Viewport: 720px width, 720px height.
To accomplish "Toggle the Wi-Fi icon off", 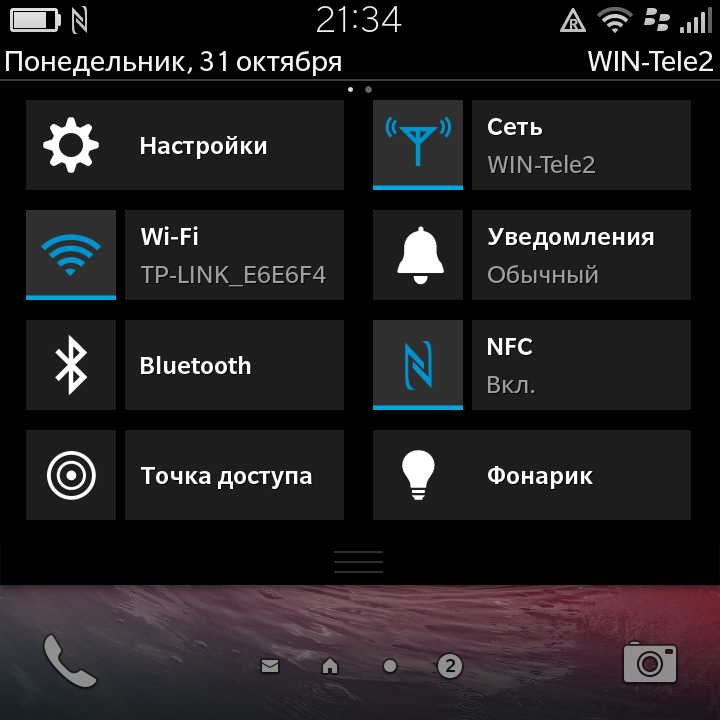I will pos(71,255).
